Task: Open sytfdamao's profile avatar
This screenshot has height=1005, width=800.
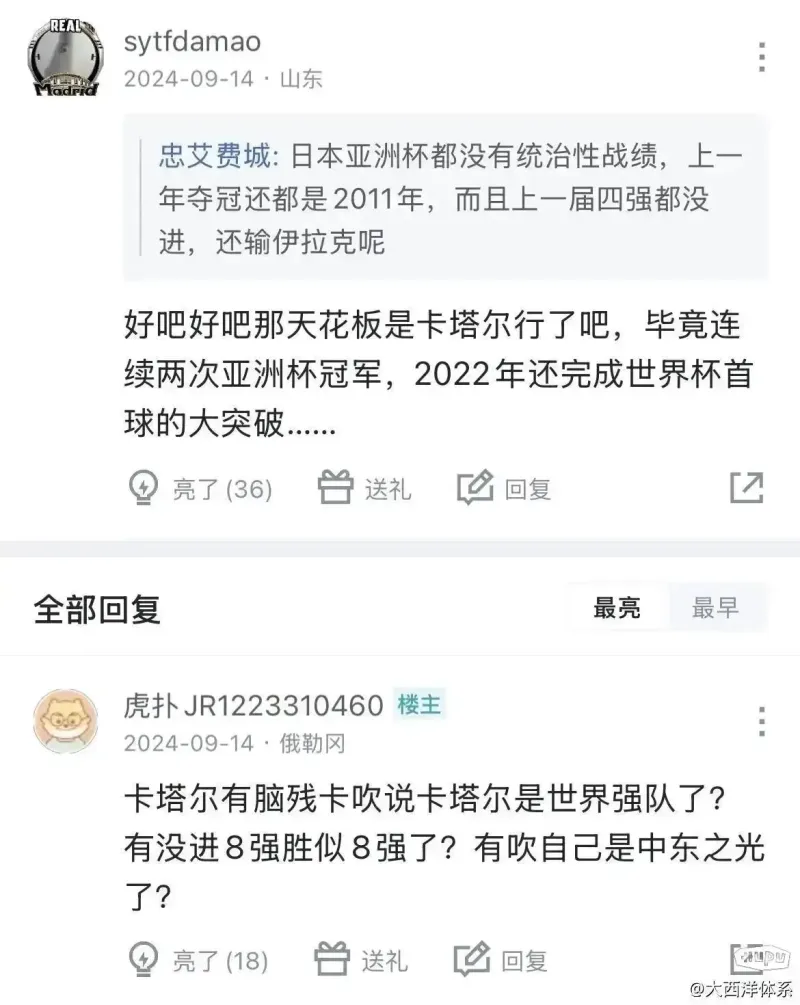Action: tap(61, 57)
